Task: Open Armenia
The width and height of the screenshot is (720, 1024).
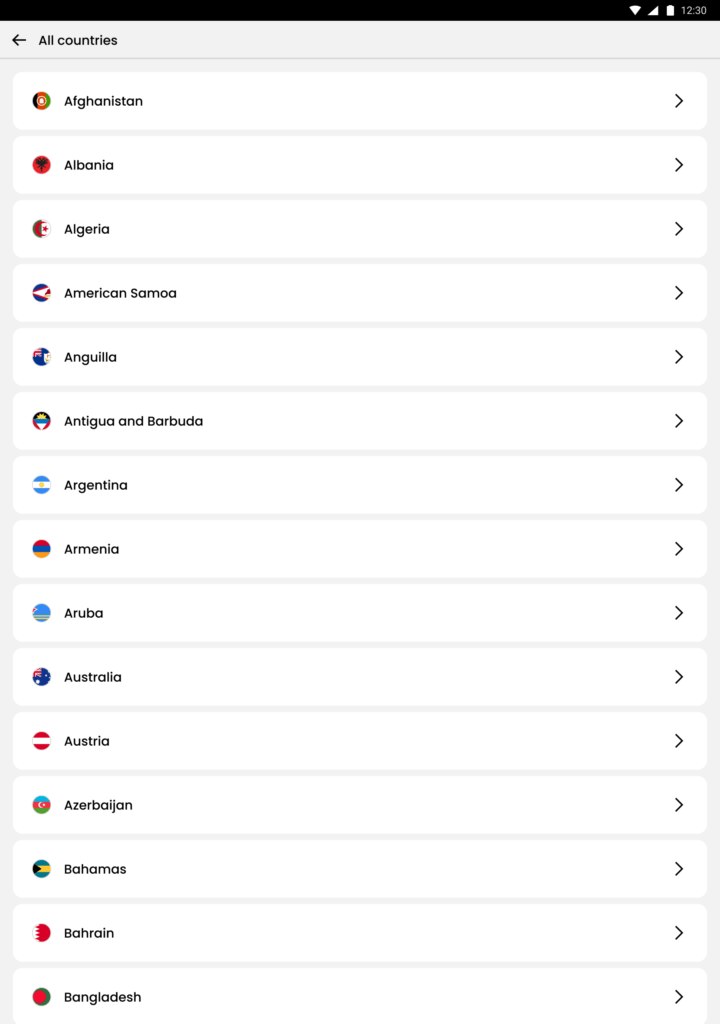Action: point(359,549)
